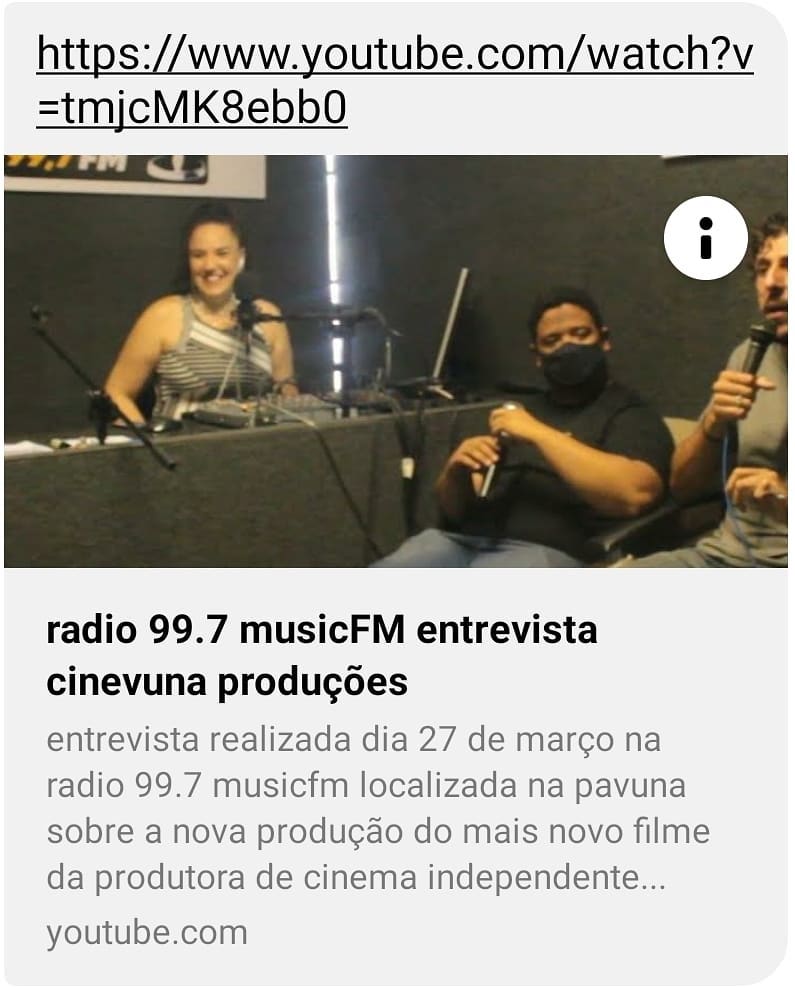Tap the info icon on the video preview
The width and height of the screenshot is (795, 988).
[706, 238]
